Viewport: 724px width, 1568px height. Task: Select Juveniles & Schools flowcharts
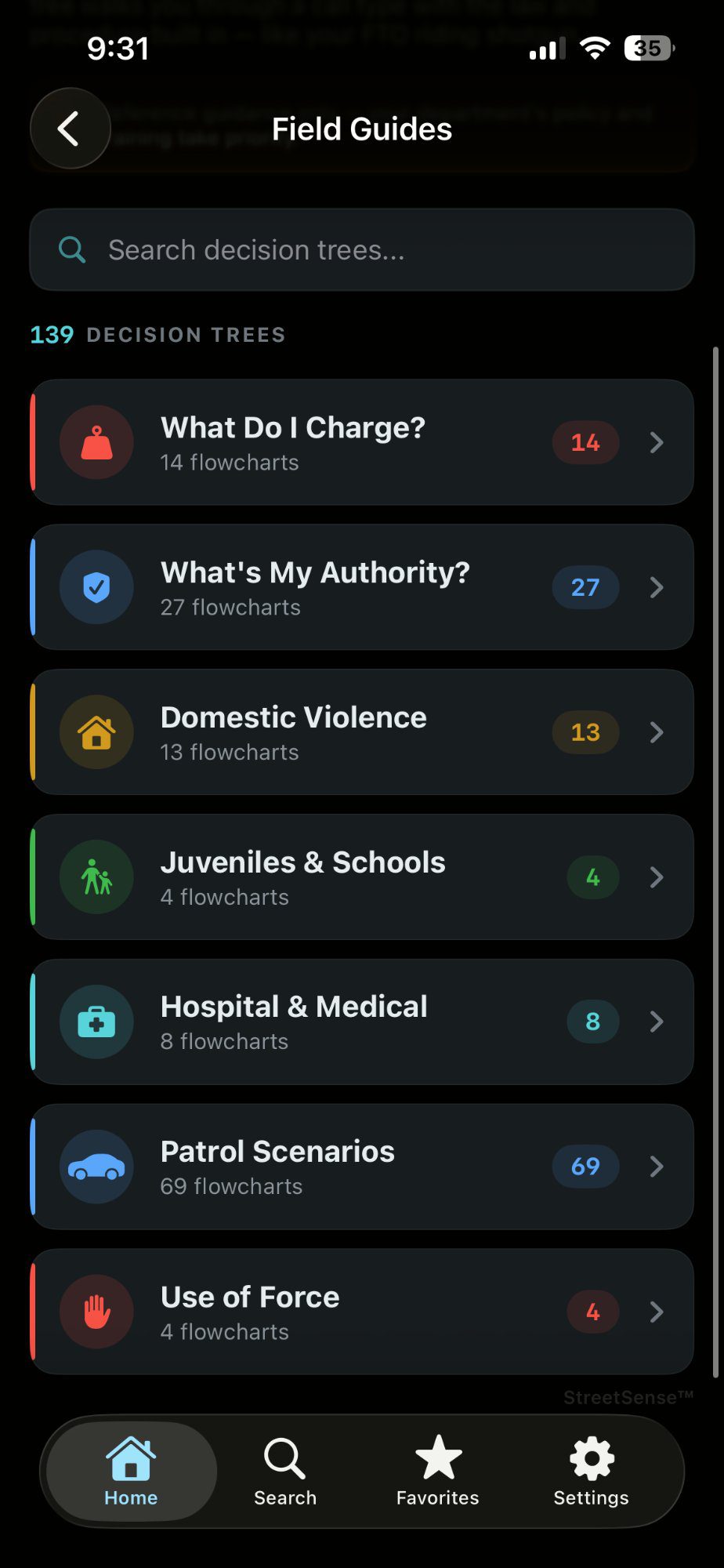362,877
